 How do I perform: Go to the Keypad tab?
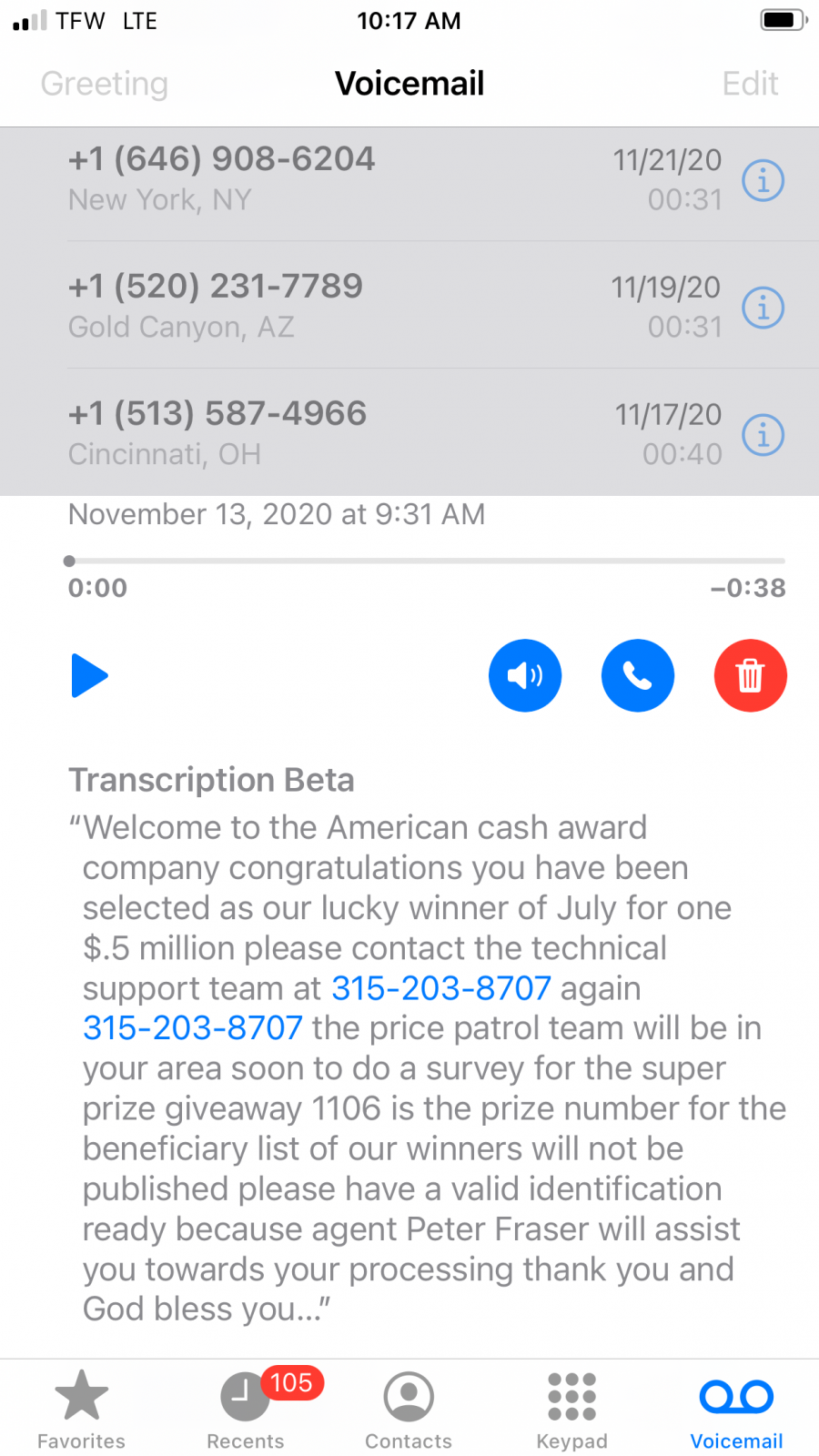coord(571,1410)
